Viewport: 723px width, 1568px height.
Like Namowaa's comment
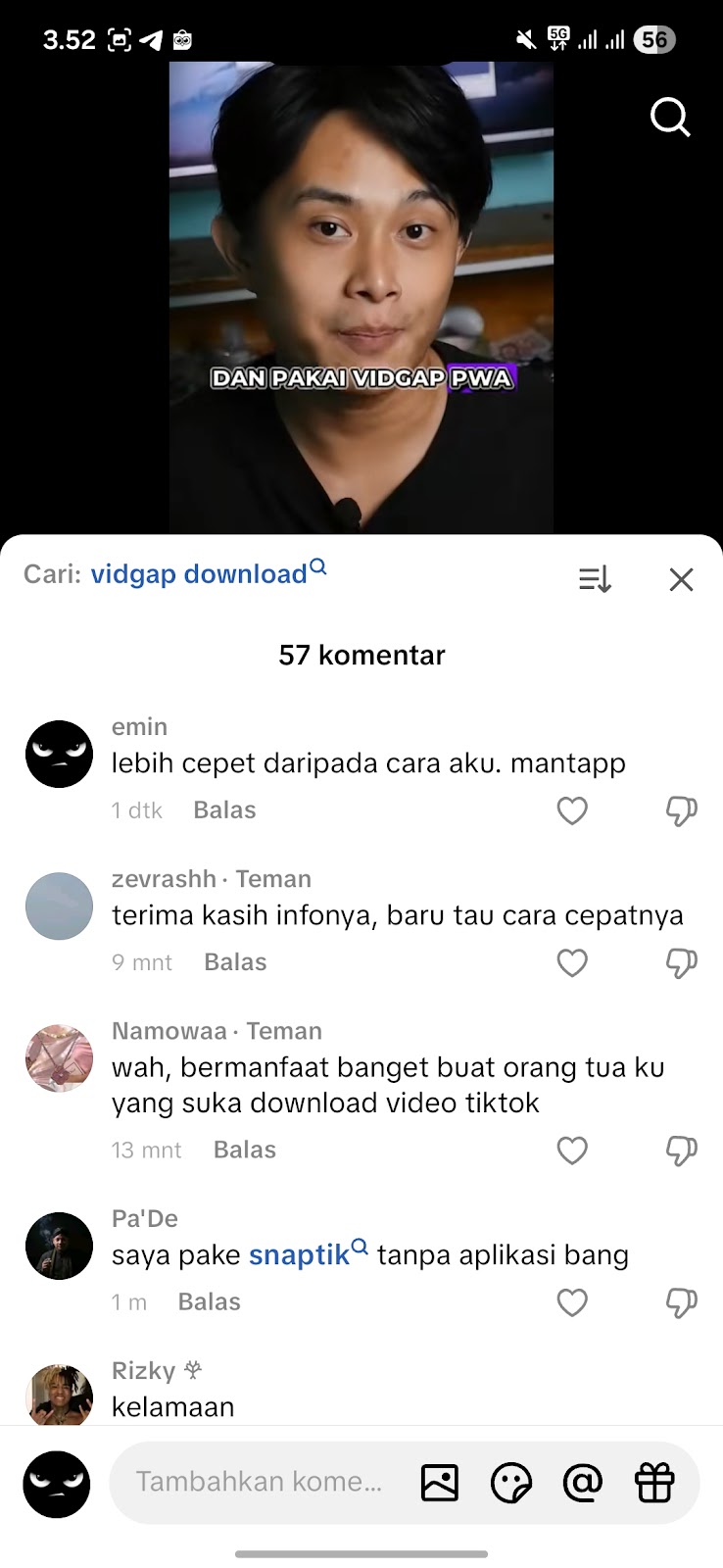coord(572,1151)
